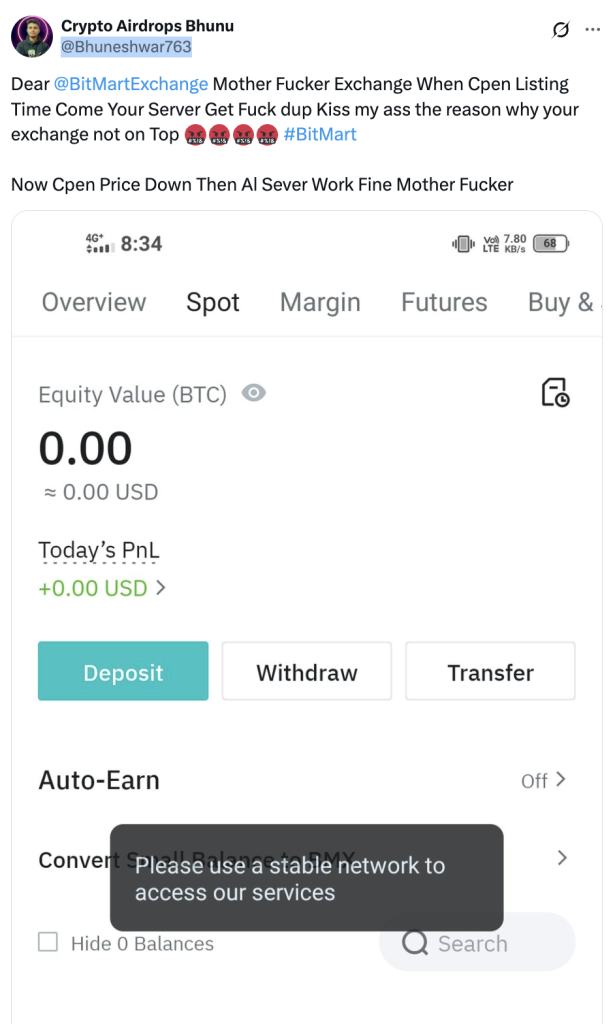Open Crypto Airdrops Bhunu's profile picture
Screen dimensions: 615x1024
pyautogui.click(x=31, y=36)
